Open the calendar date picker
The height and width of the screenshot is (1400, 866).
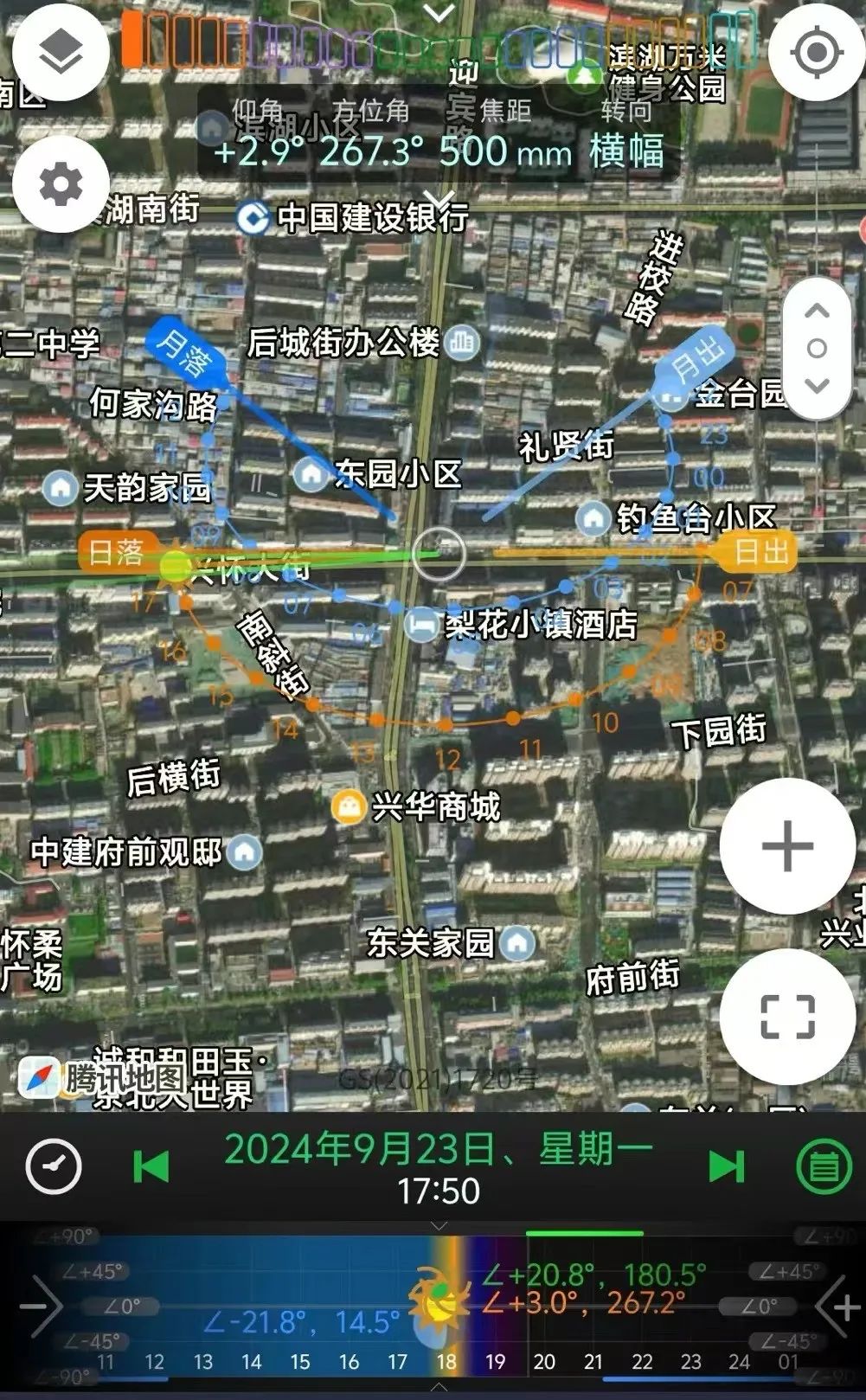coord(823,1167)
